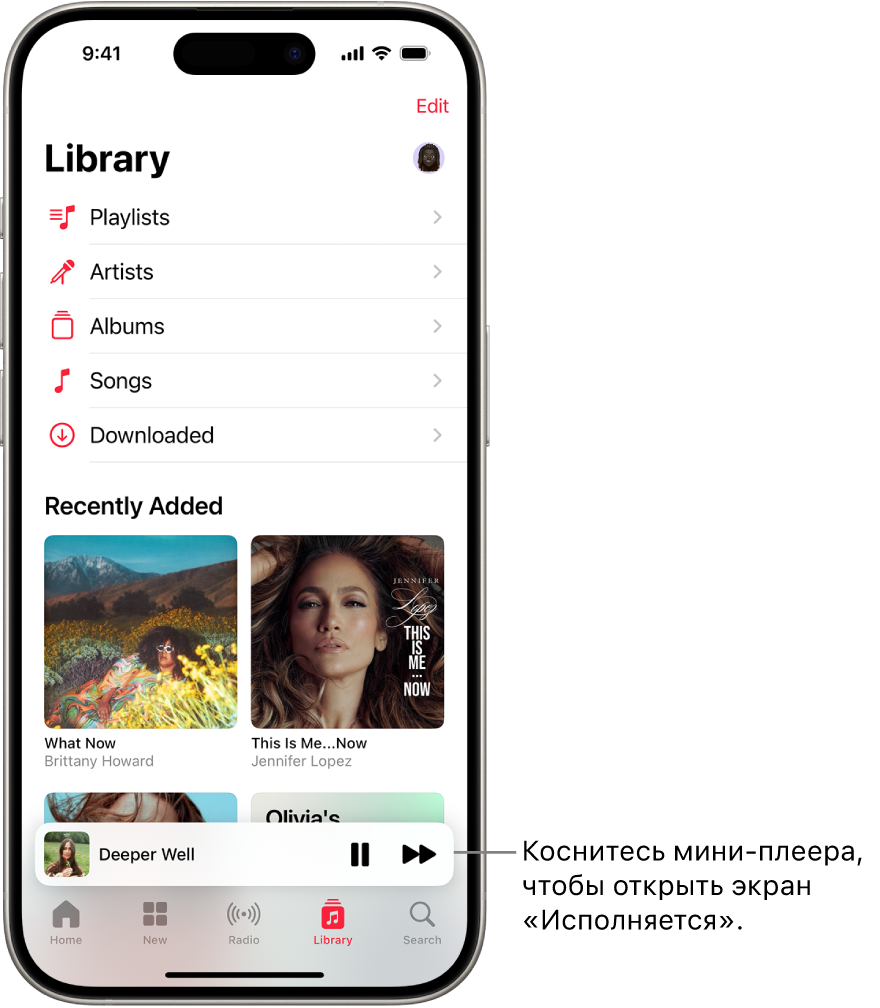Open the What Now album by Brittany Howard

point(141,632)
